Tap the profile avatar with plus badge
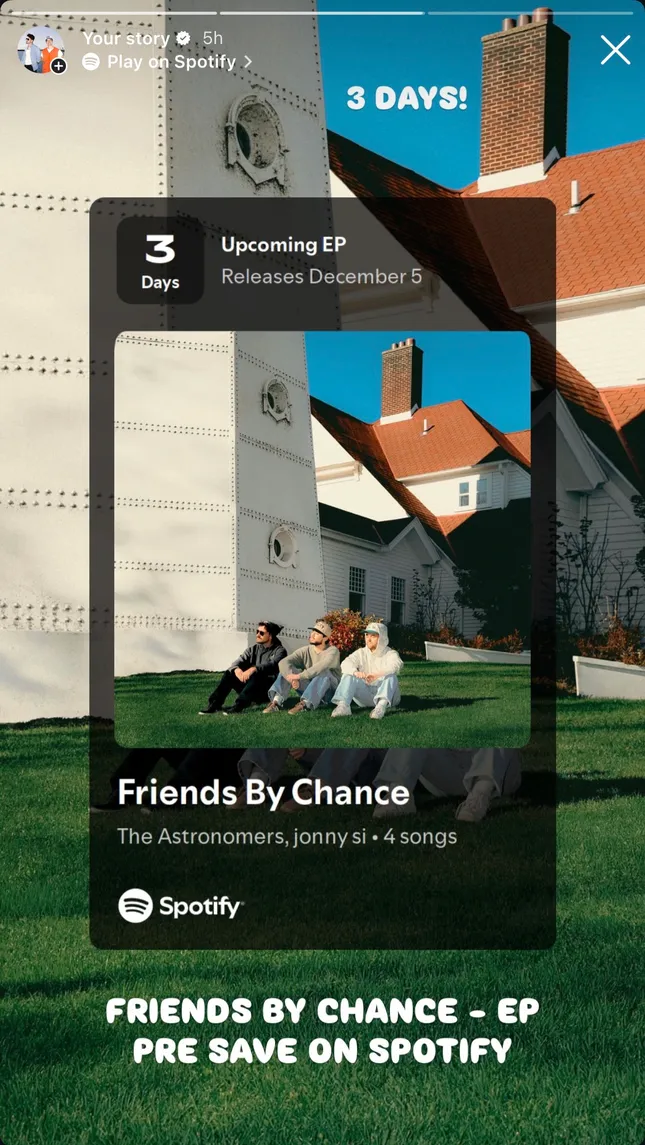 point(42,50)
